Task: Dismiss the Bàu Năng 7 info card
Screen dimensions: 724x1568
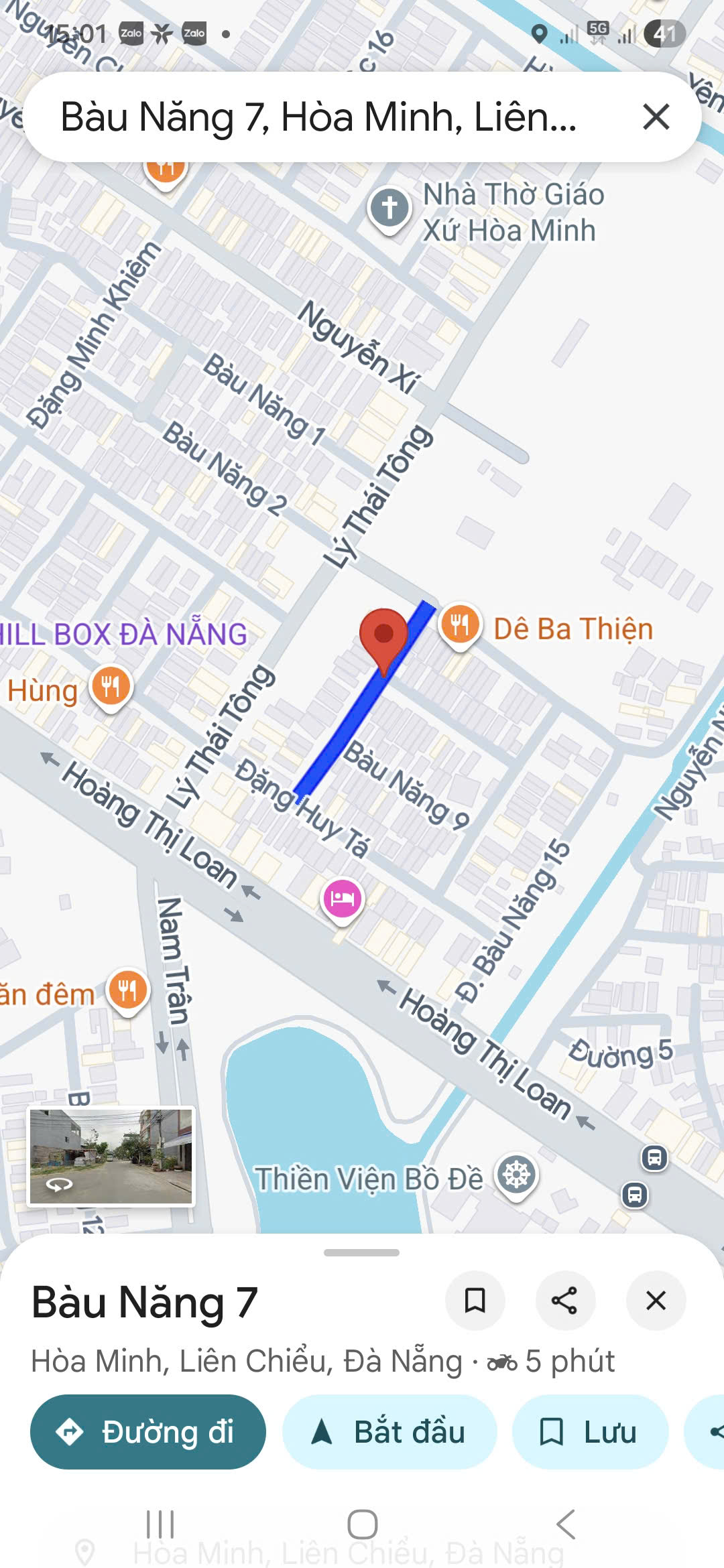Action: click(x=656, y=1299)
